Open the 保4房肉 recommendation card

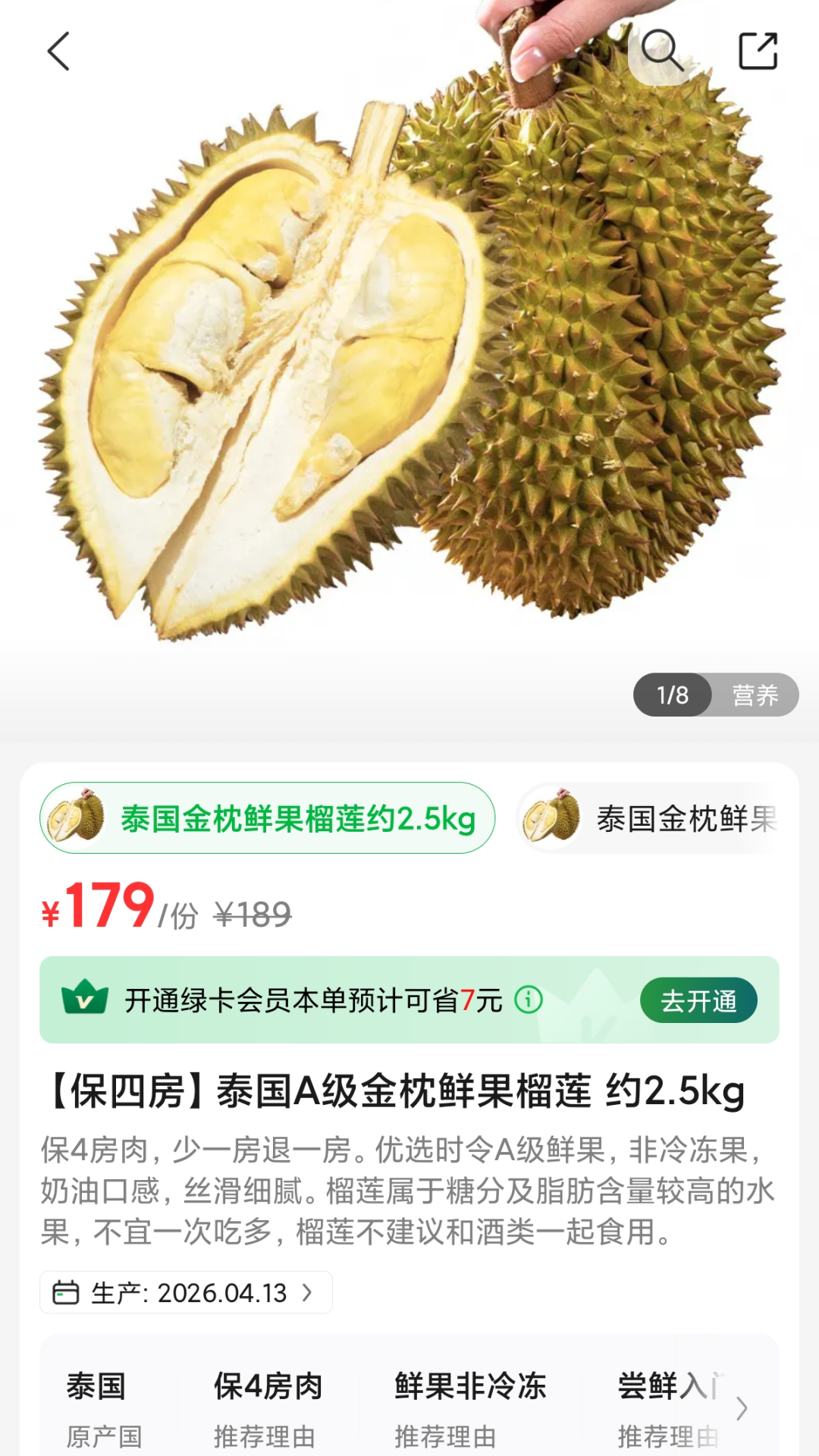pos(267,1403)
